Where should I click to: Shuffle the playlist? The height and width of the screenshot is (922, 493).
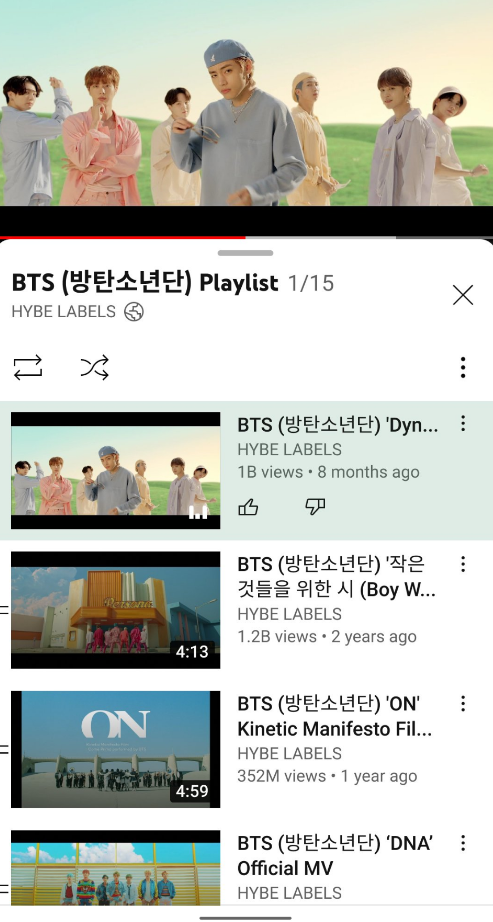tap(95, 368)
